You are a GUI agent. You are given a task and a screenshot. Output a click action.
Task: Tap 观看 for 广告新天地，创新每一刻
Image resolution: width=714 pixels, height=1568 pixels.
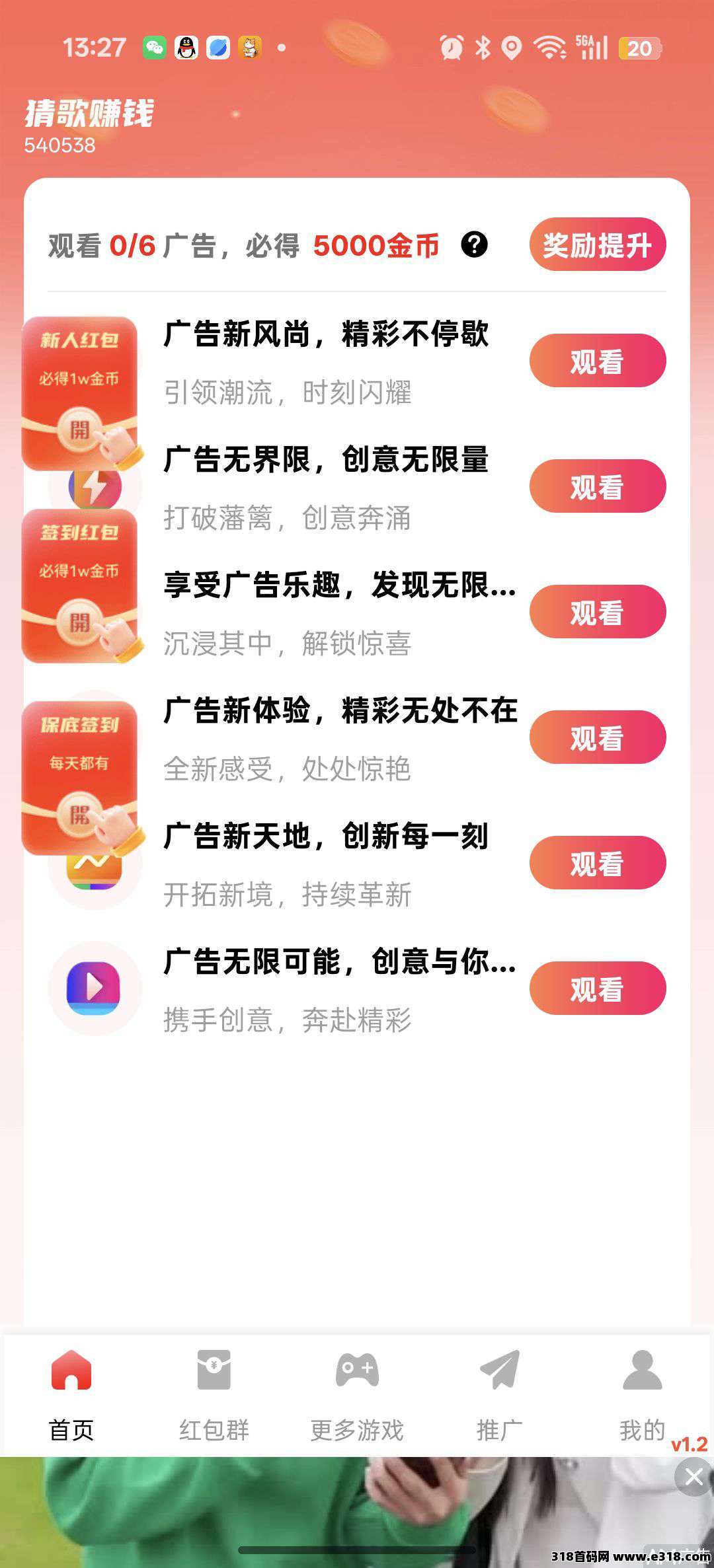point(597,863)
